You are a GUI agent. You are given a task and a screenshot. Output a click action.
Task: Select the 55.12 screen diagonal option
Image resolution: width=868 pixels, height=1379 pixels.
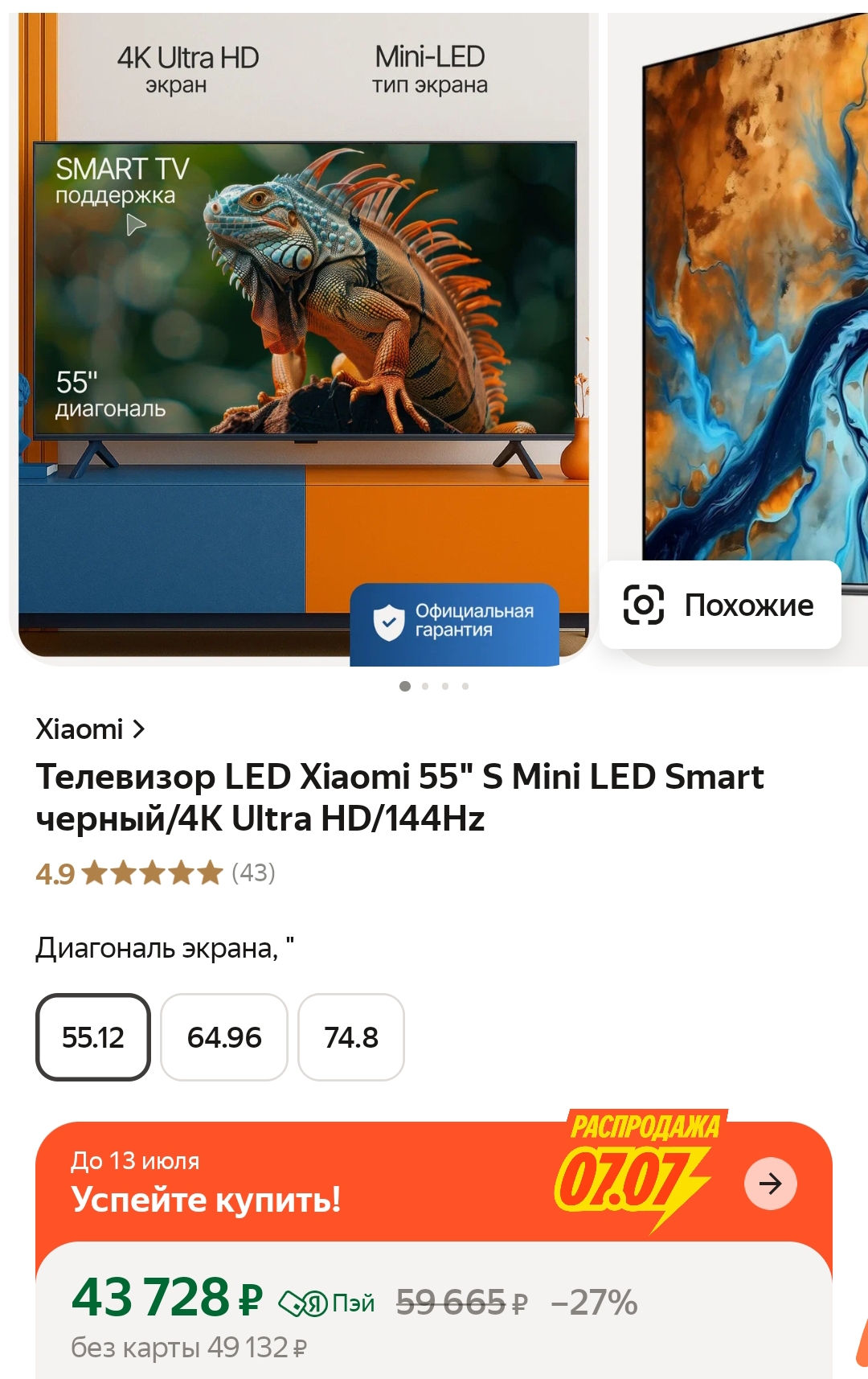pyautogui.click(x=93, y=1037)
